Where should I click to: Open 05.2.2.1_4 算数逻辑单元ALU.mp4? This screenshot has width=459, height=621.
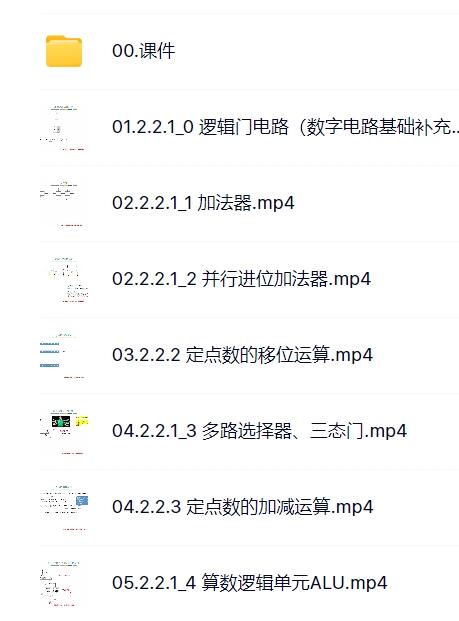[249, 583]
